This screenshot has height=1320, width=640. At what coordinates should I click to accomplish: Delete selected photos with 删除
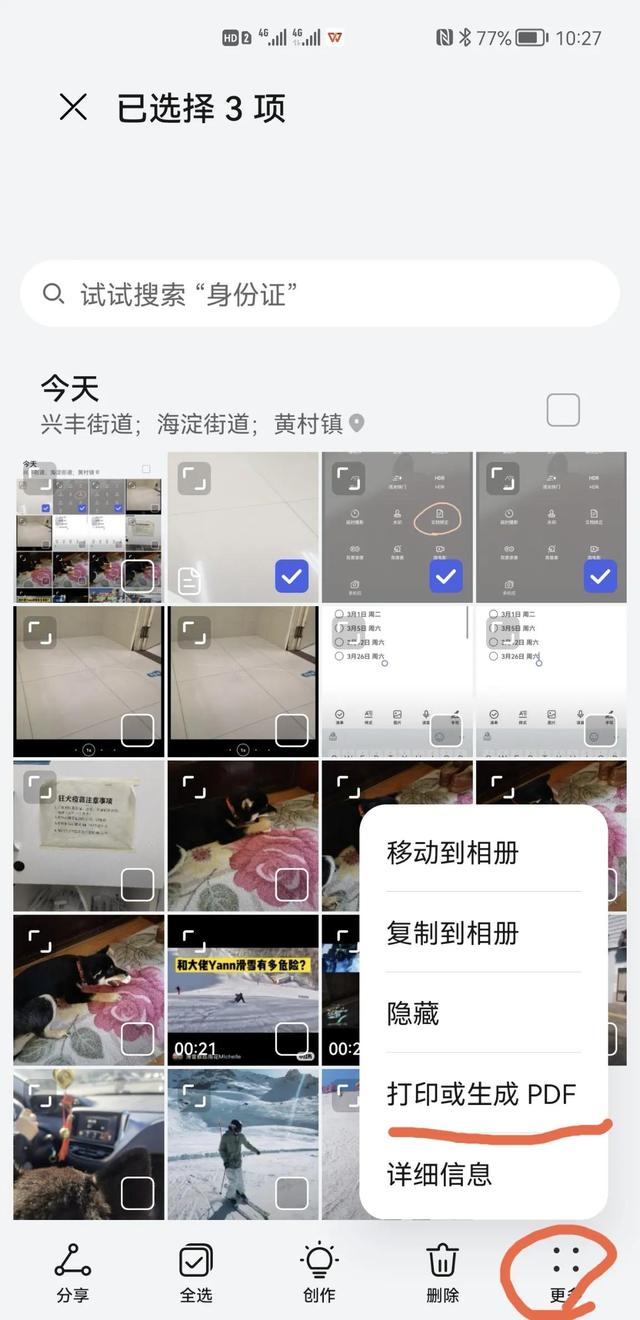click(442, 1273)
